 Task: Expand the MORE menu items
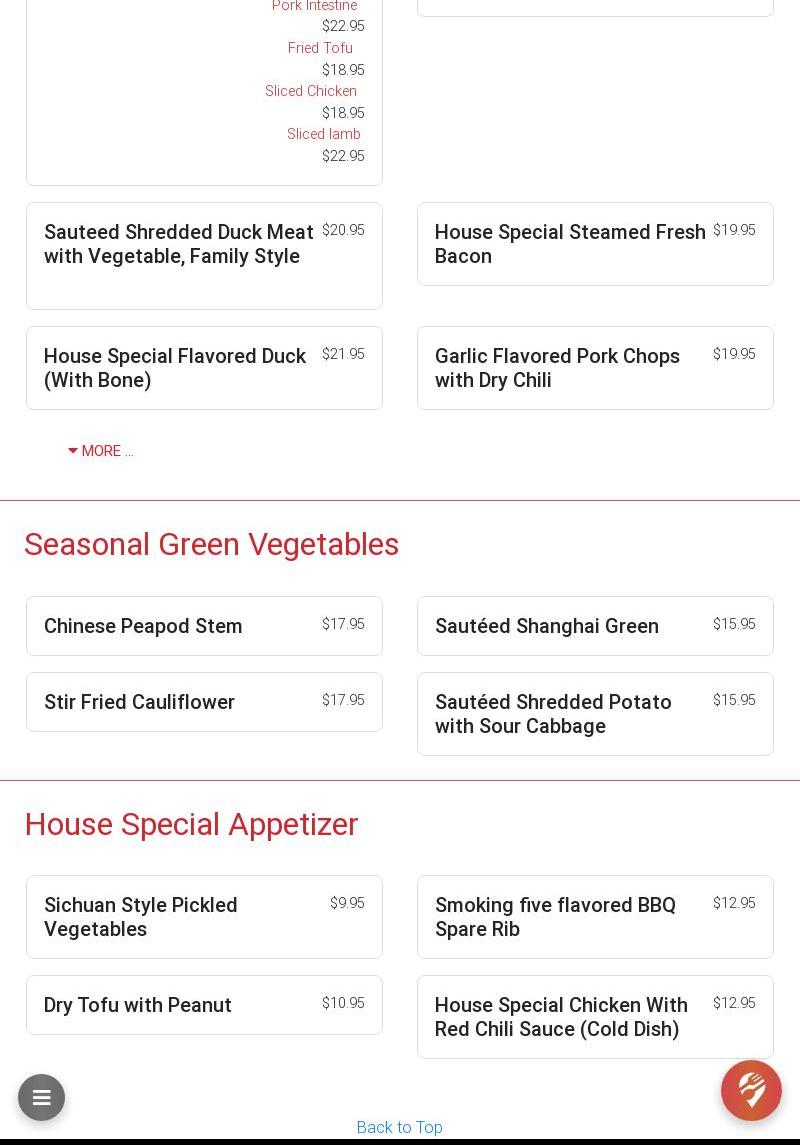click(x=101, y=451)
